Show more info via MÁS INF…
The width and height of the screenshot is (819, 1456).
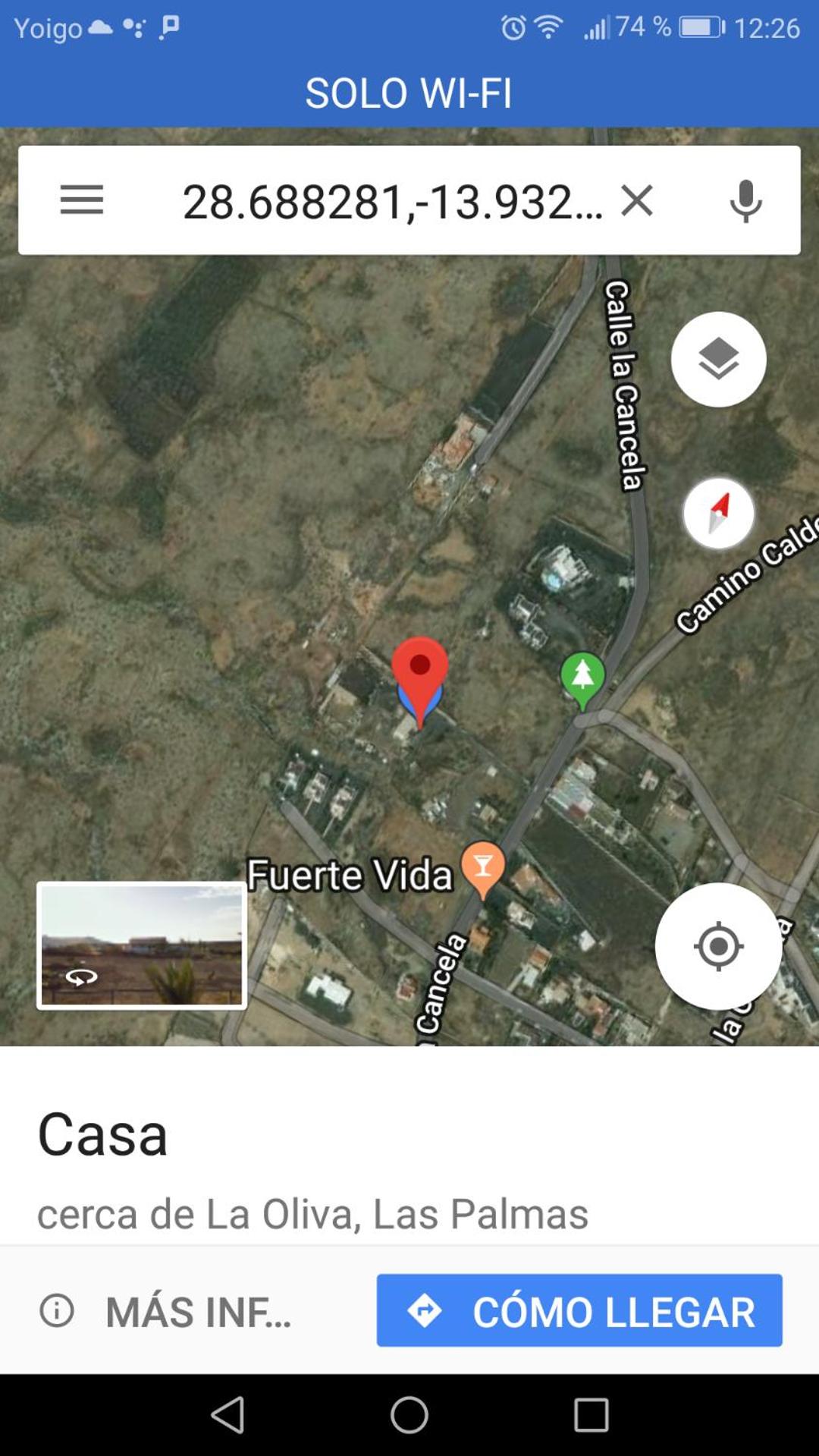[x=166, y=1311]
